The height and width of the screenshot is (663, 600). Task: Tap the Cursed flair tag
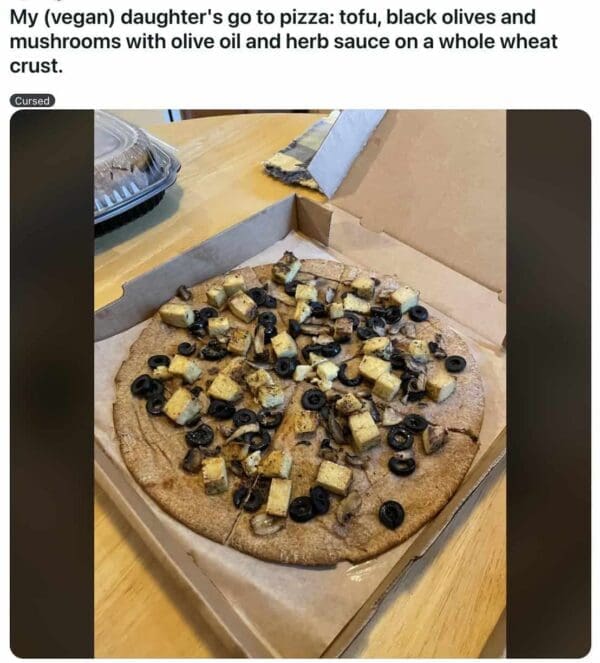point(31,100)
